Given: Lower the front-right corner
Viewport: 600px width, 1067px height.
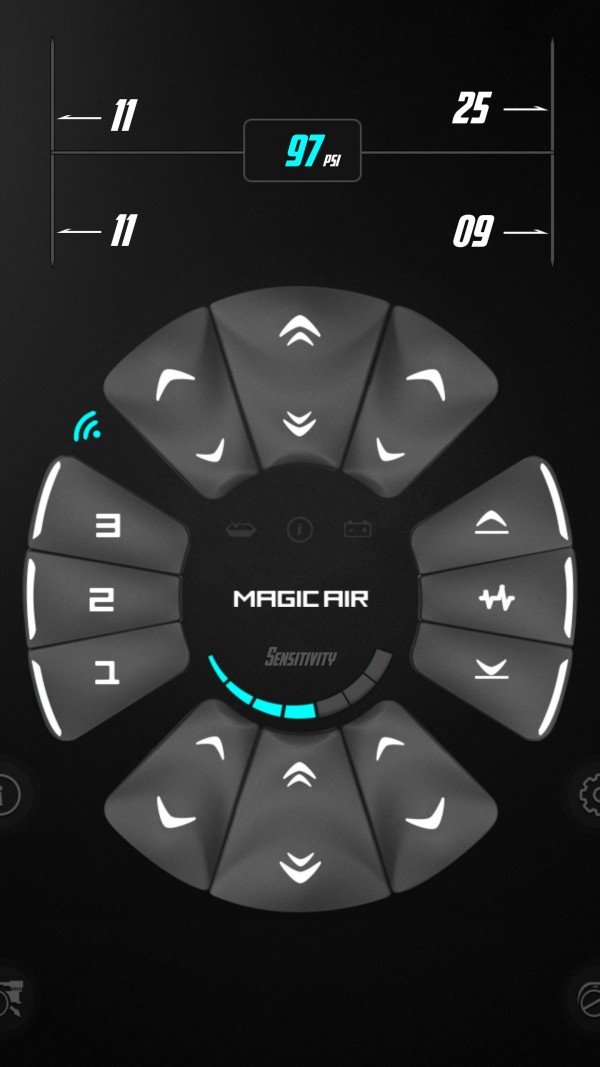Looking at the screenshot, I should [x=388, y=450].
